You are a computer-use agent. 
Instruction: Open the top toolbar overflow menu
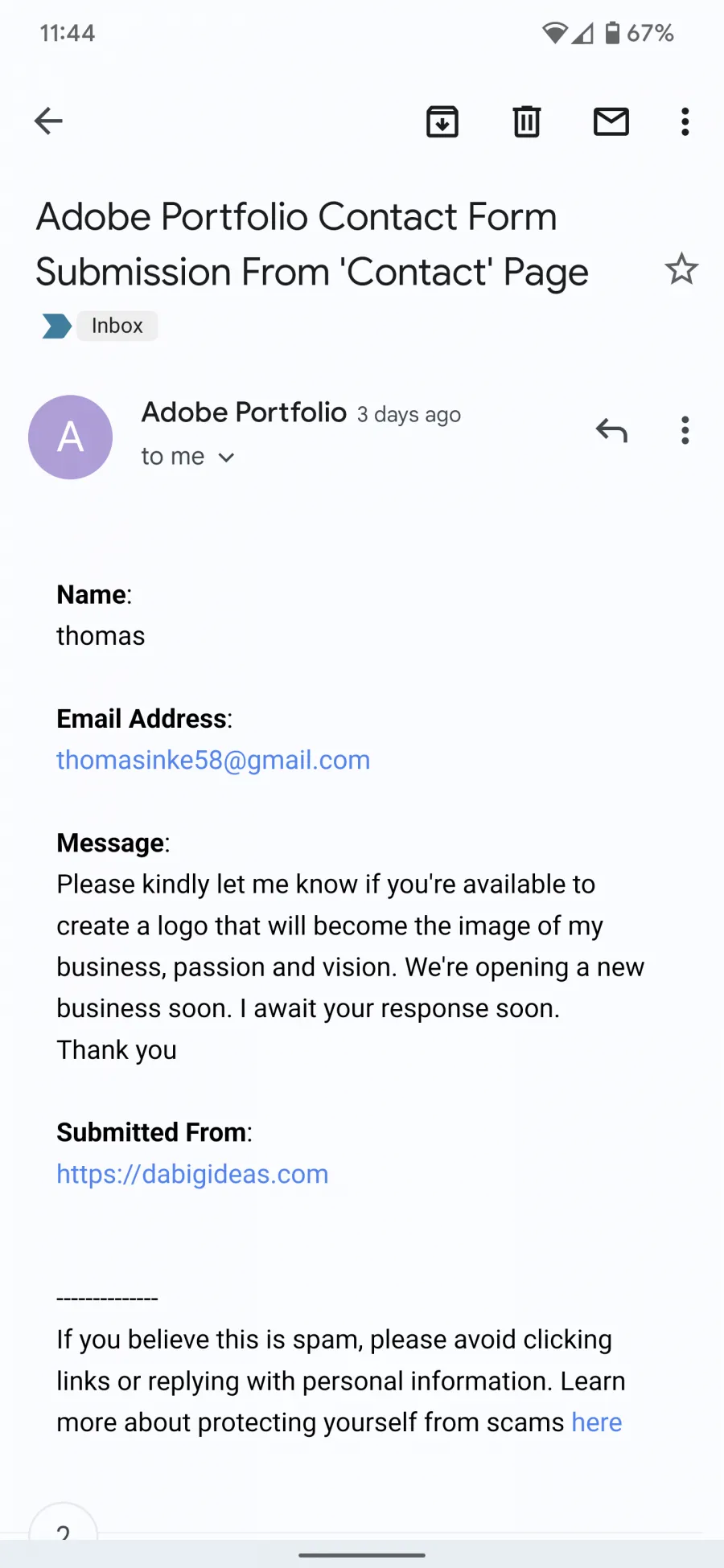685,121
